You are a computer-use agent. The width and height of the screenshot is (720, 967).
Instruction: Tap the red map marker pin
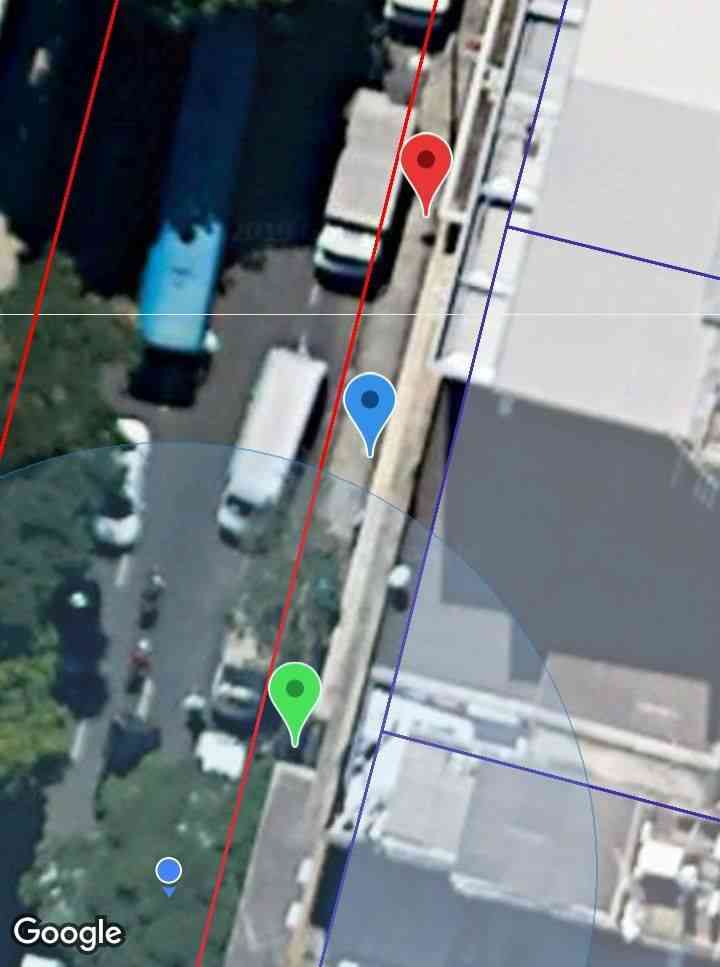[427, 165]
